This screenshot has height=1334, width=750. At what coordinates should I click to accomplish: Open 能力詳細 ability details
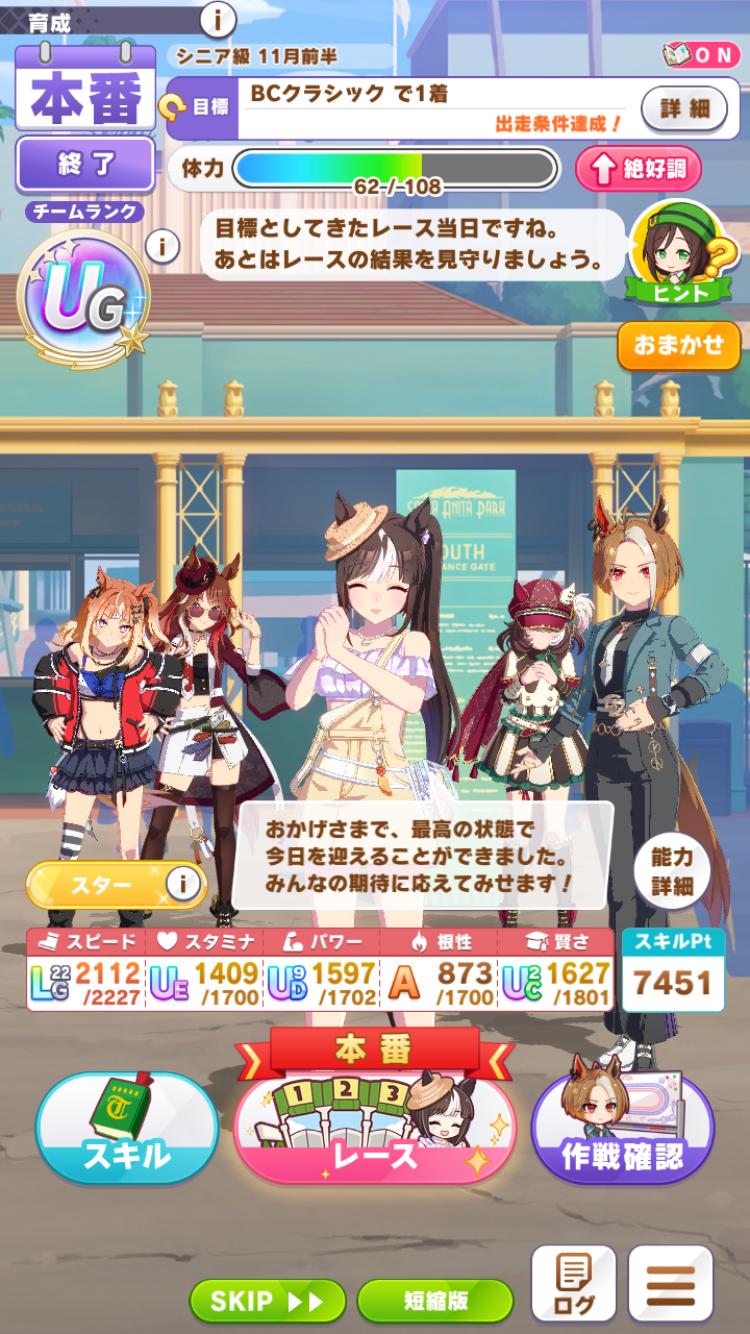tap(672, 871)
